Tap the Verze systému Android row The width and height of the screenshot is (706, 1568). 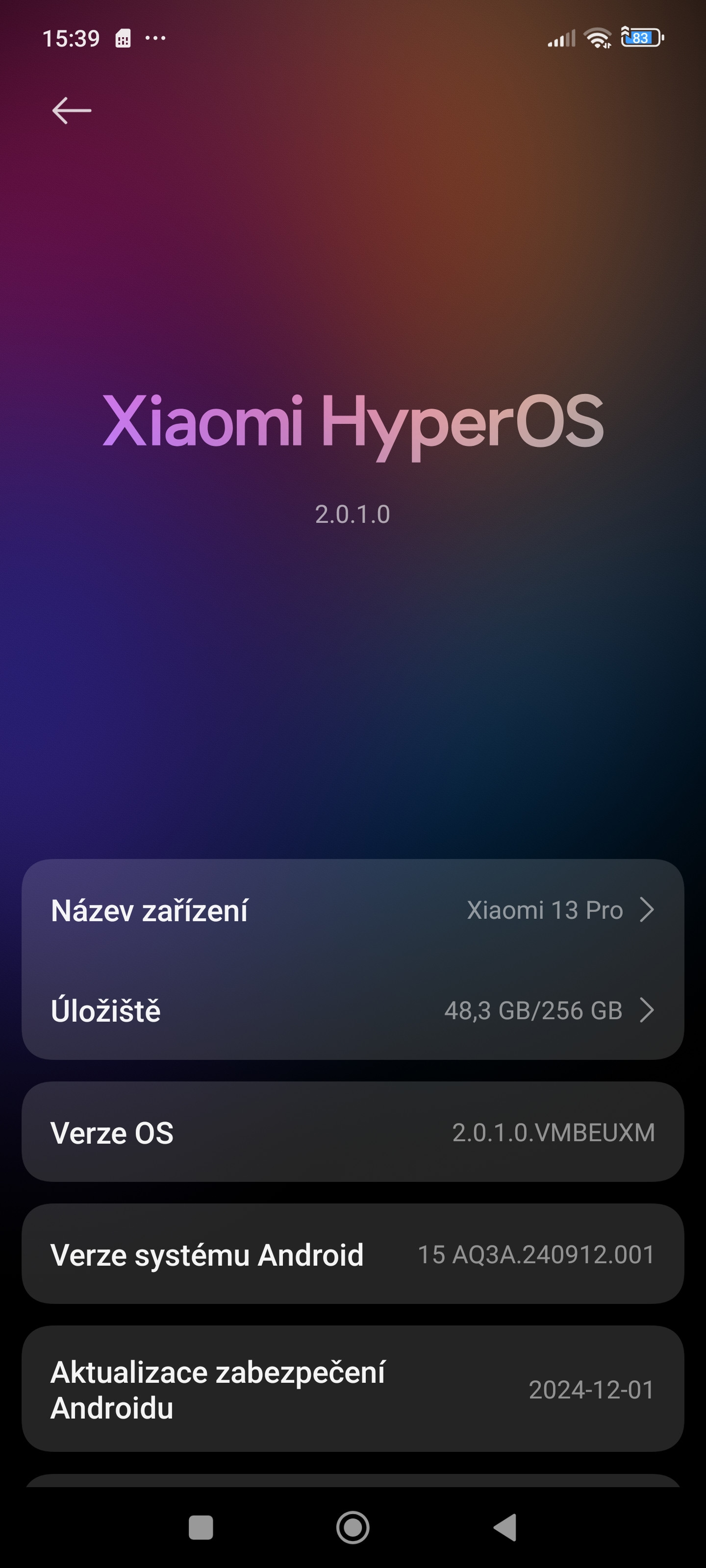352,1254
